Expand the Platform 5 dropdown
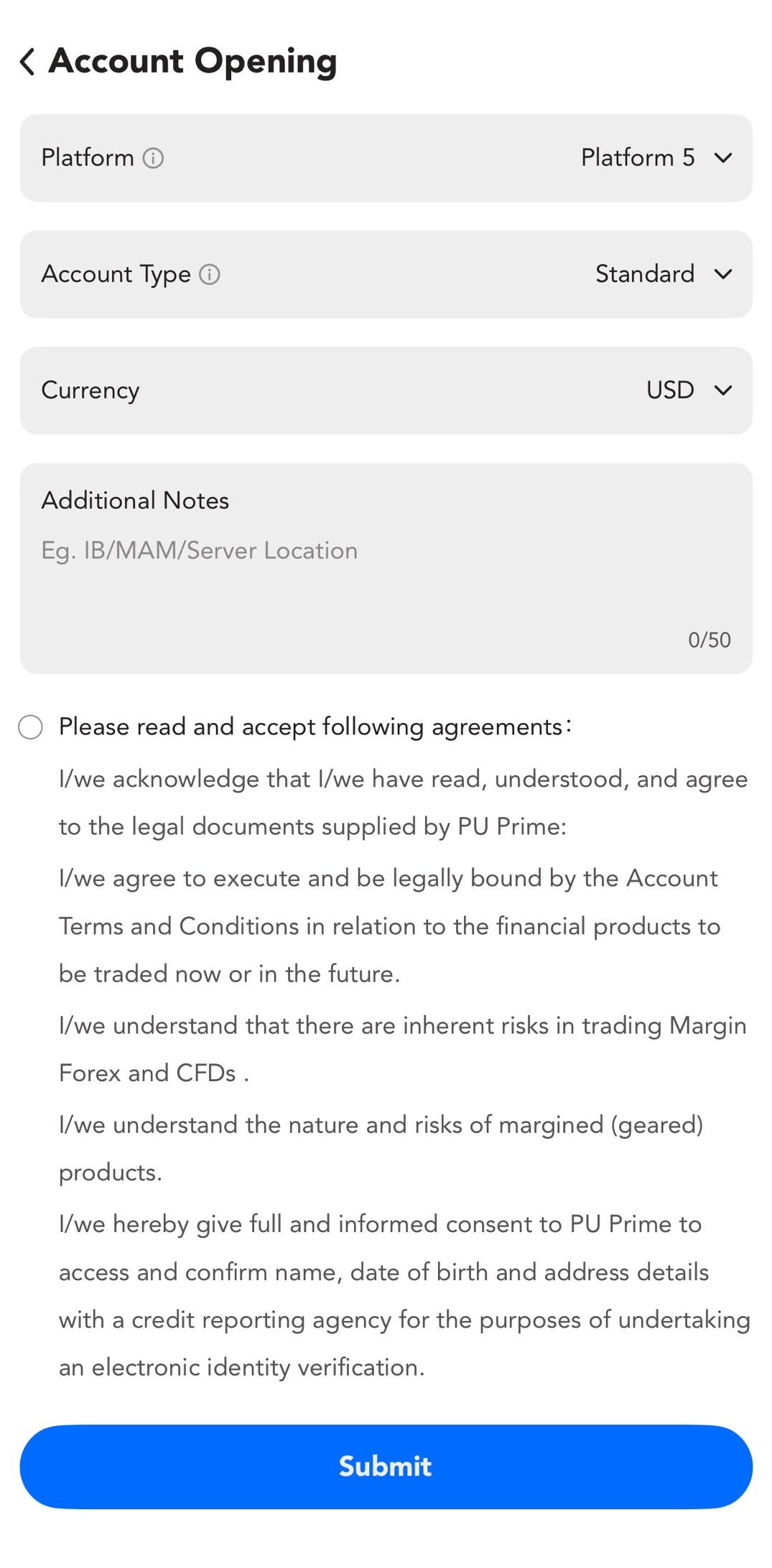The image size is (772, 1568). pyautogui.click(x=656, y=158)
